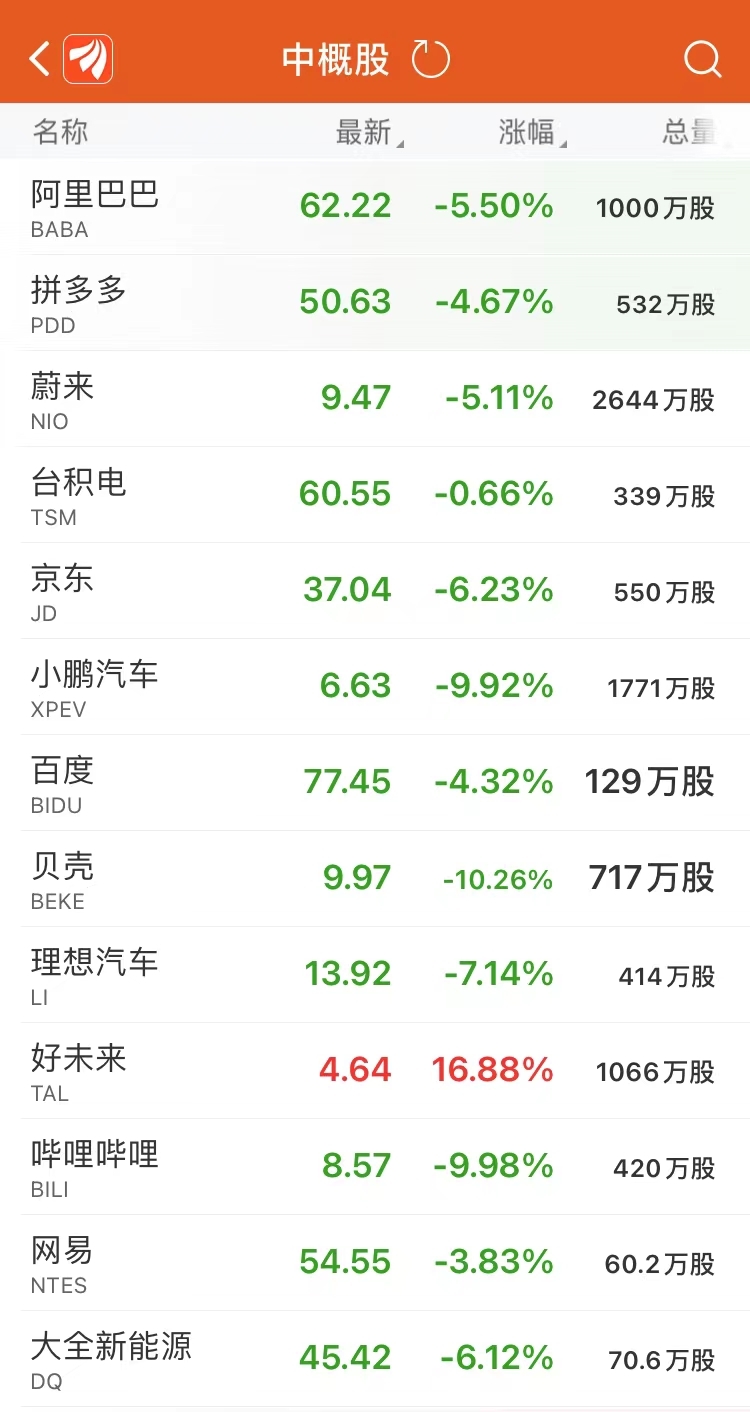Select the 京东 JD stock
Viewport: 750px width, 1412px height.
[375, 591]
